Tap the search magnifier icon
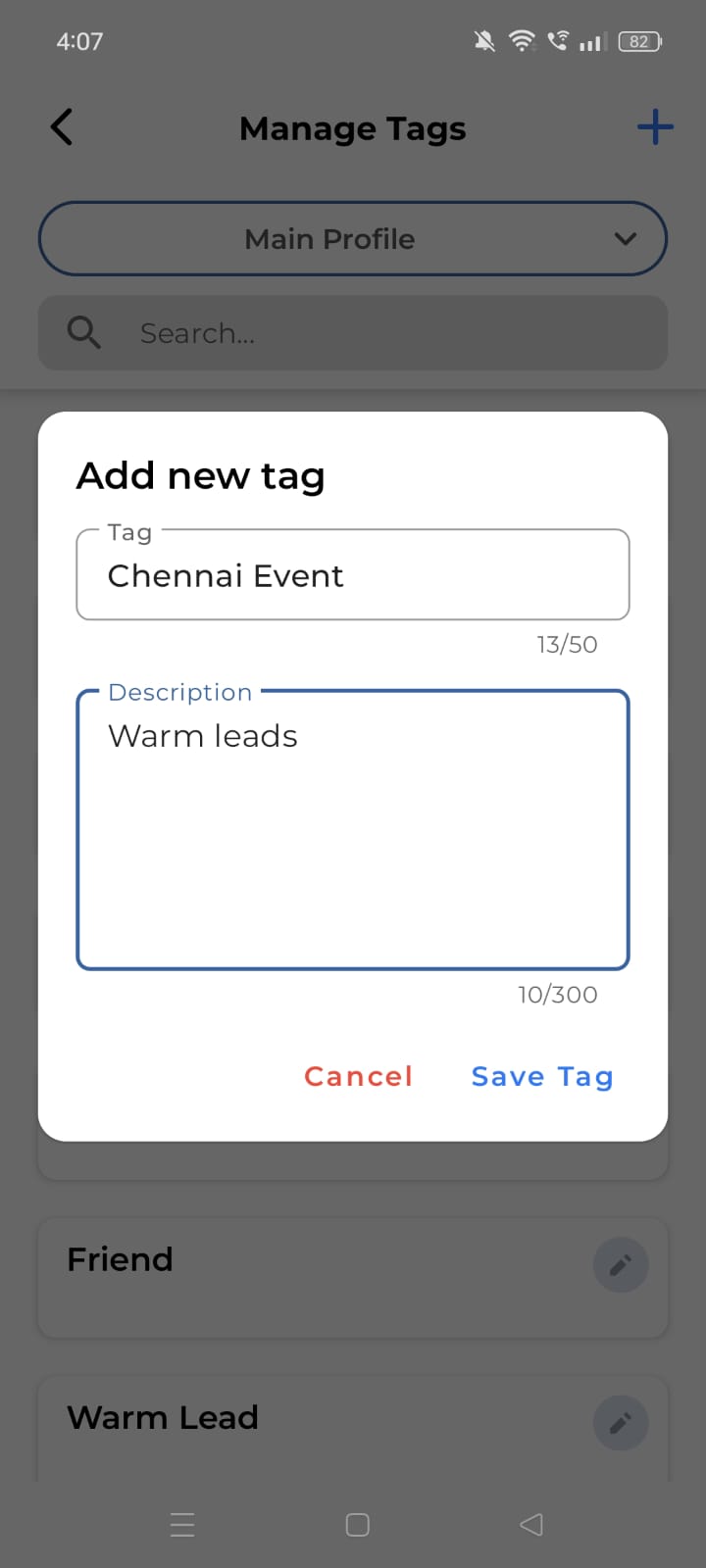The width and height of the screenshot is (706, 1568). pyautogui.click(x=83, y=332)
